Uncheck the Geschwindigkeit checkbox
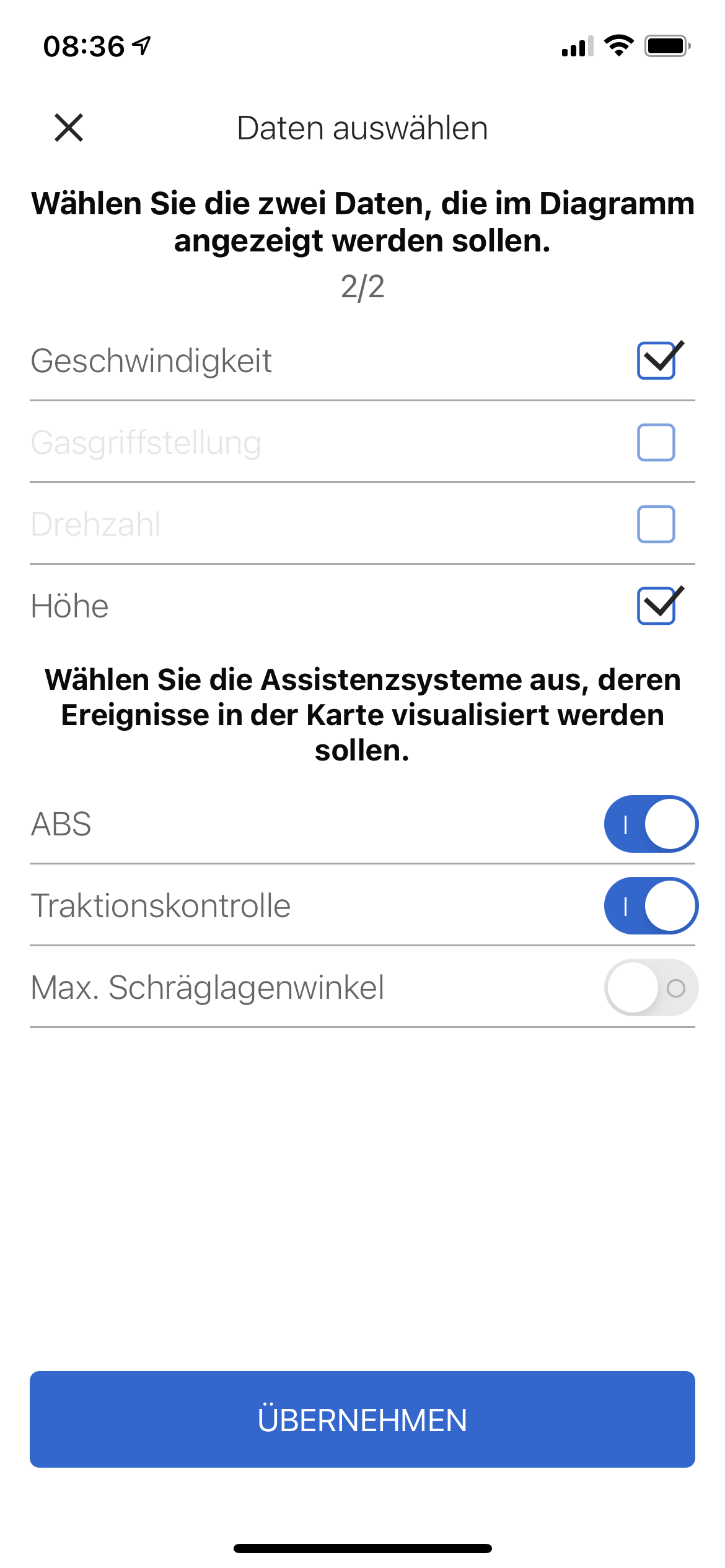The width and height of the screenshot is (725, 1568). (656, 361)
